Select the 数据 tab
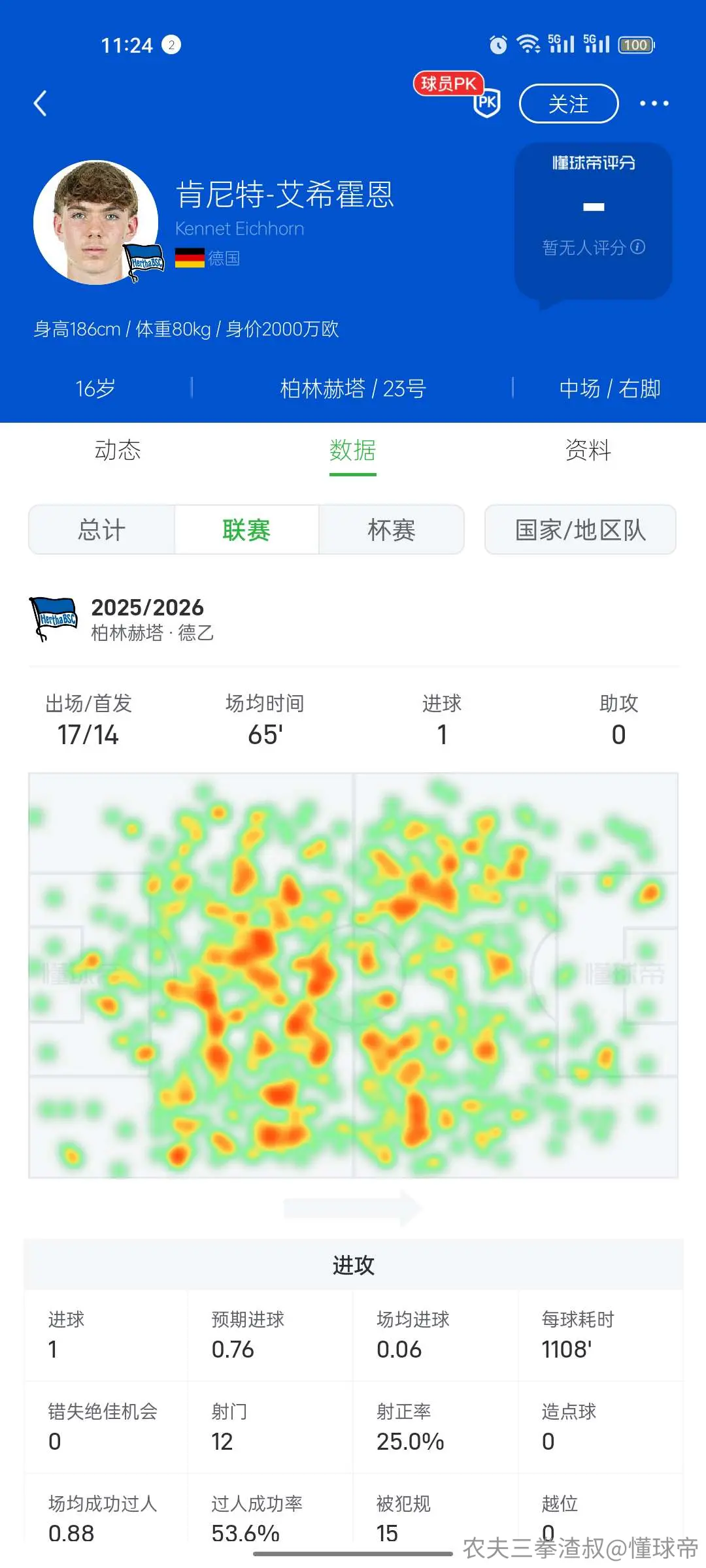Viewport: 706px width, 1568px height. [x=353, y=450]
